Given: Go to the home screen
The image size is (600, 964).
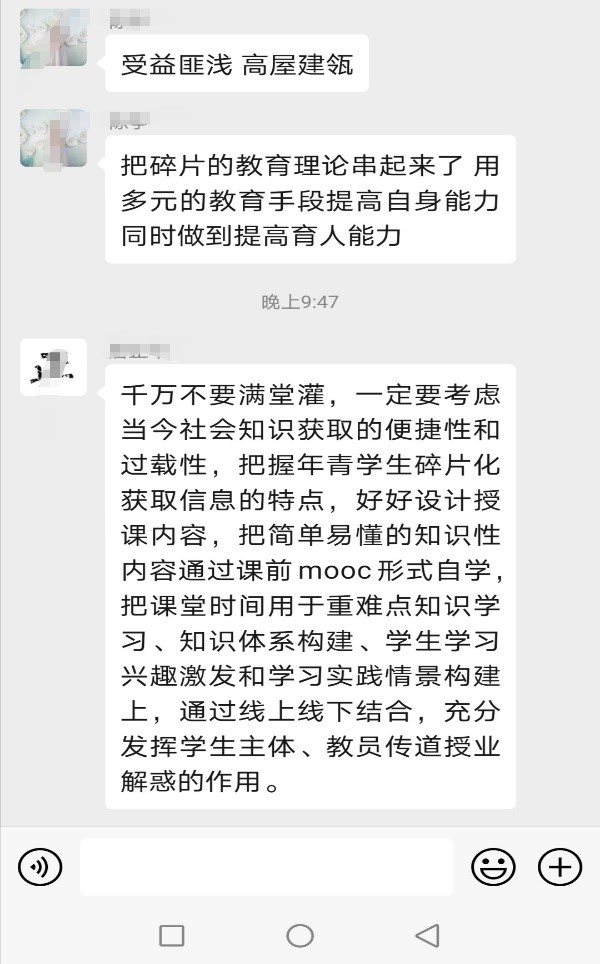Looking at the screenshot, I should coord(300,935).
